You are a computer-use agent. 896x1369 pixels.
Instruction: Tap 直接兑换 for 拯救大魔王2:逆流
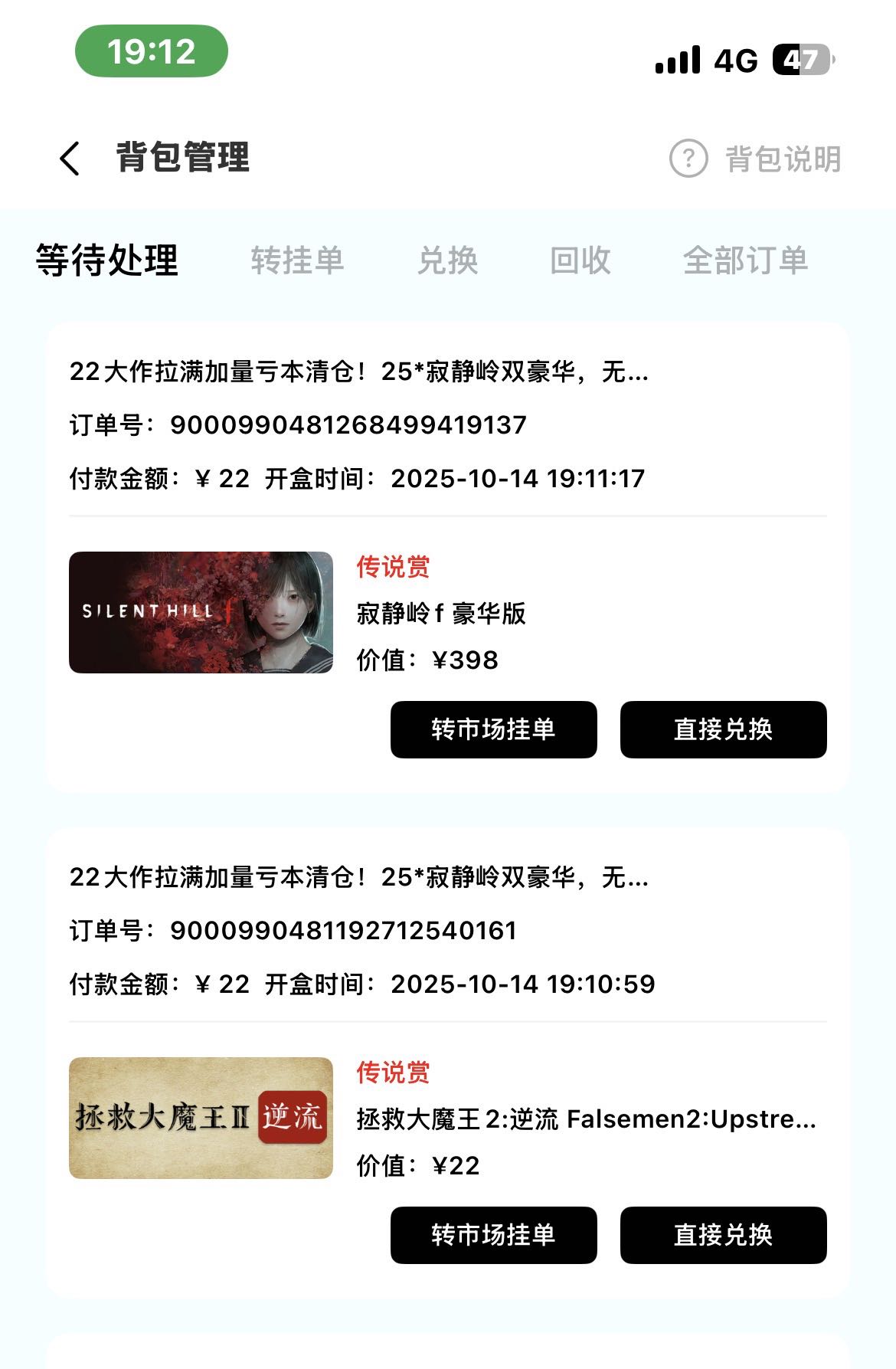(x=723, y=1235)
